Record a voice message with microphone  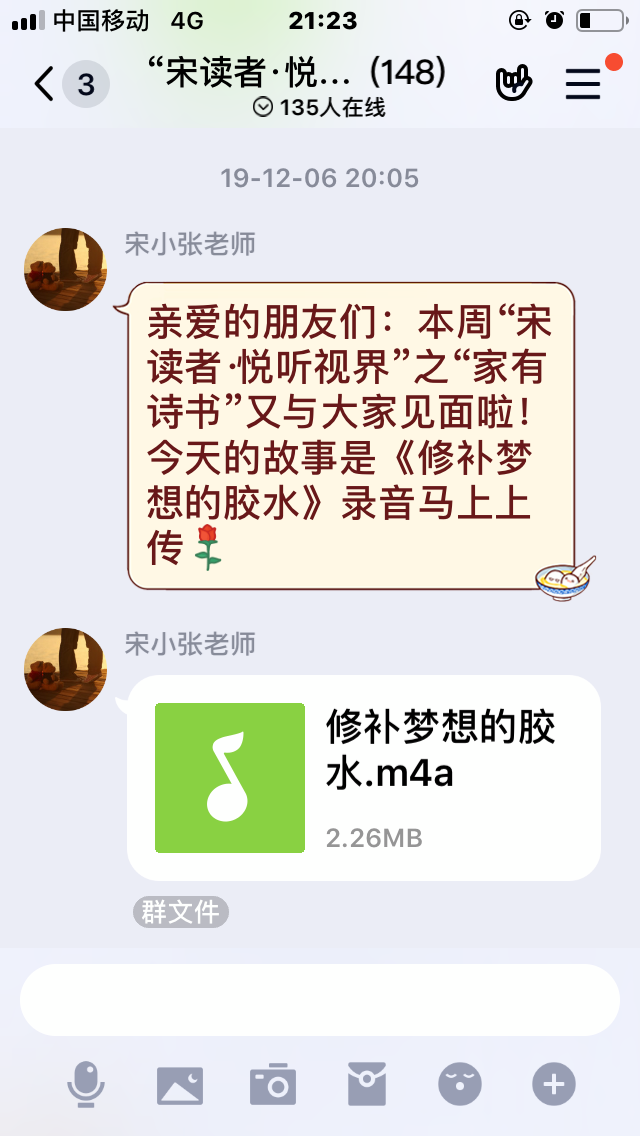[86, 1084]
